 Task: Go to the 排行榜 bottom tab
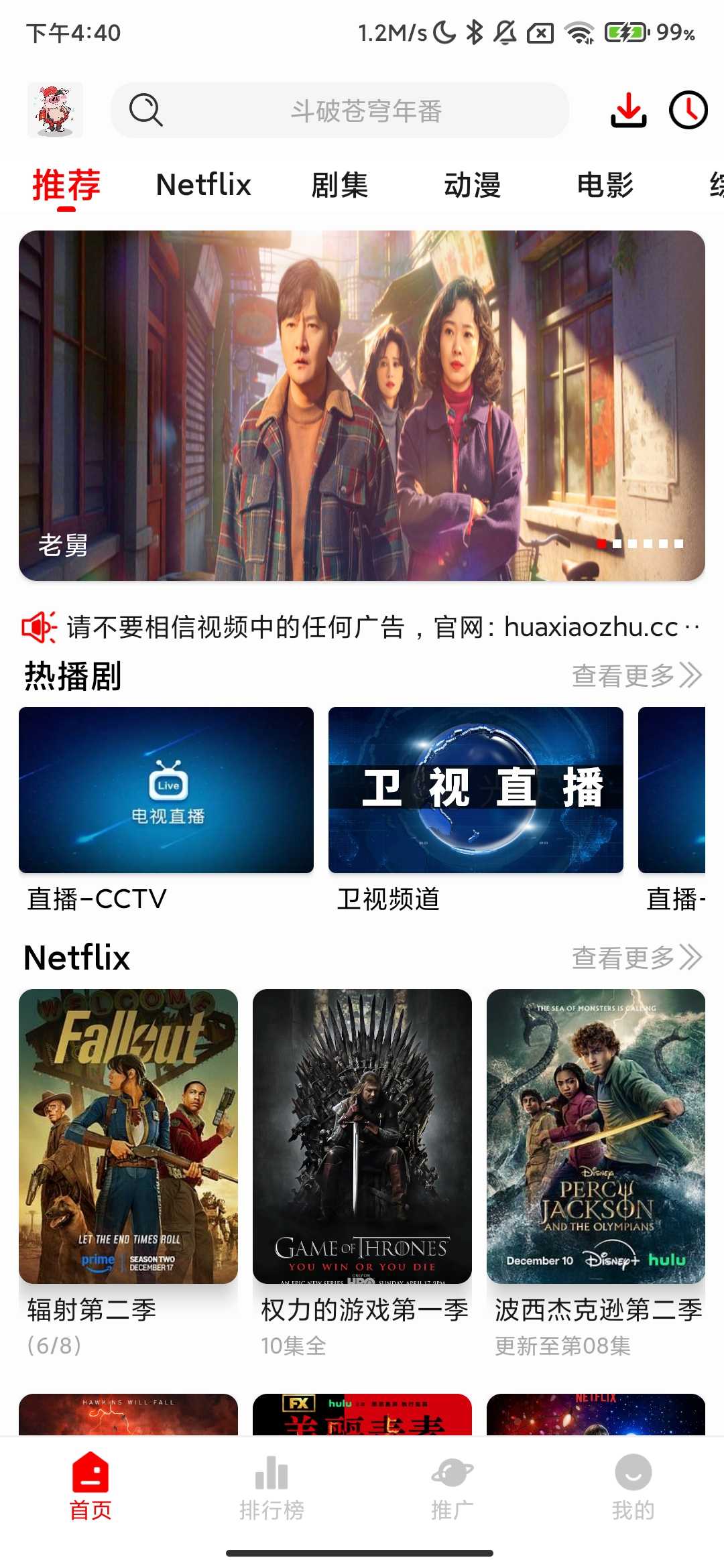[271, 1485]
